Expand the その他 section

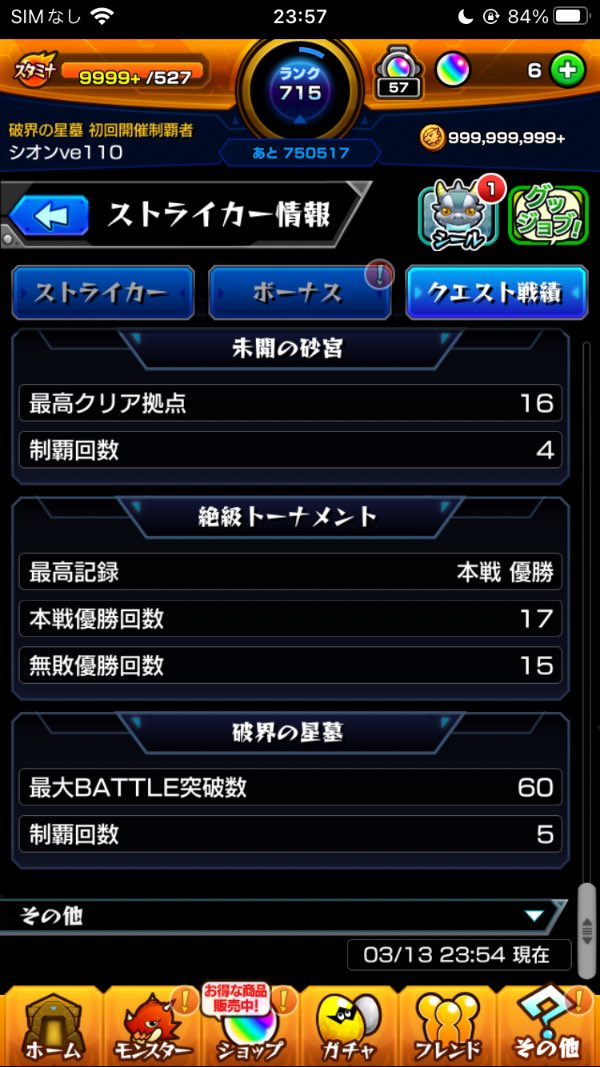point(534,915)
